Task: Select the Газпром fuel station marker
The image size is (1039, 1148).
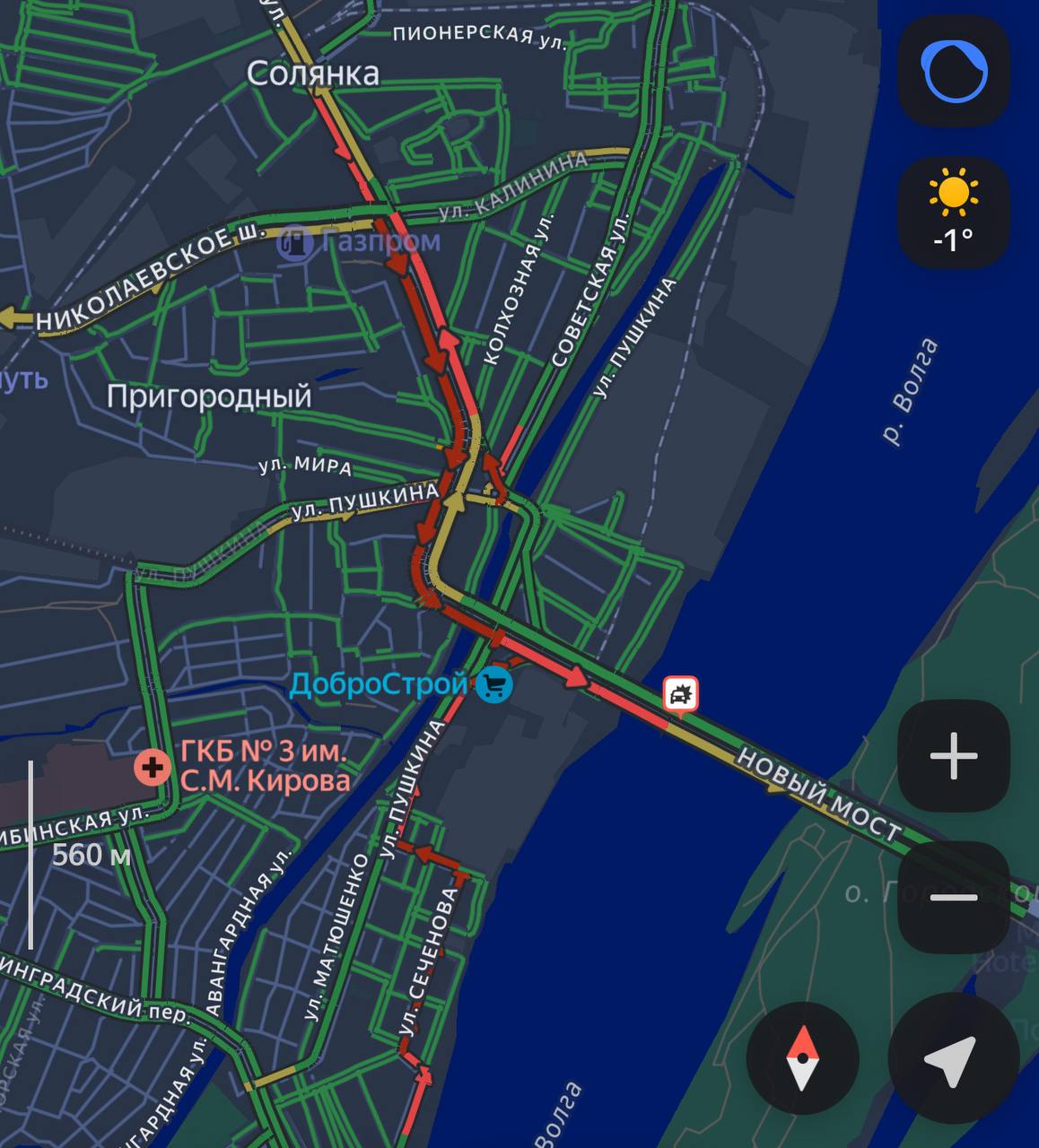Action: coord(294,242)
